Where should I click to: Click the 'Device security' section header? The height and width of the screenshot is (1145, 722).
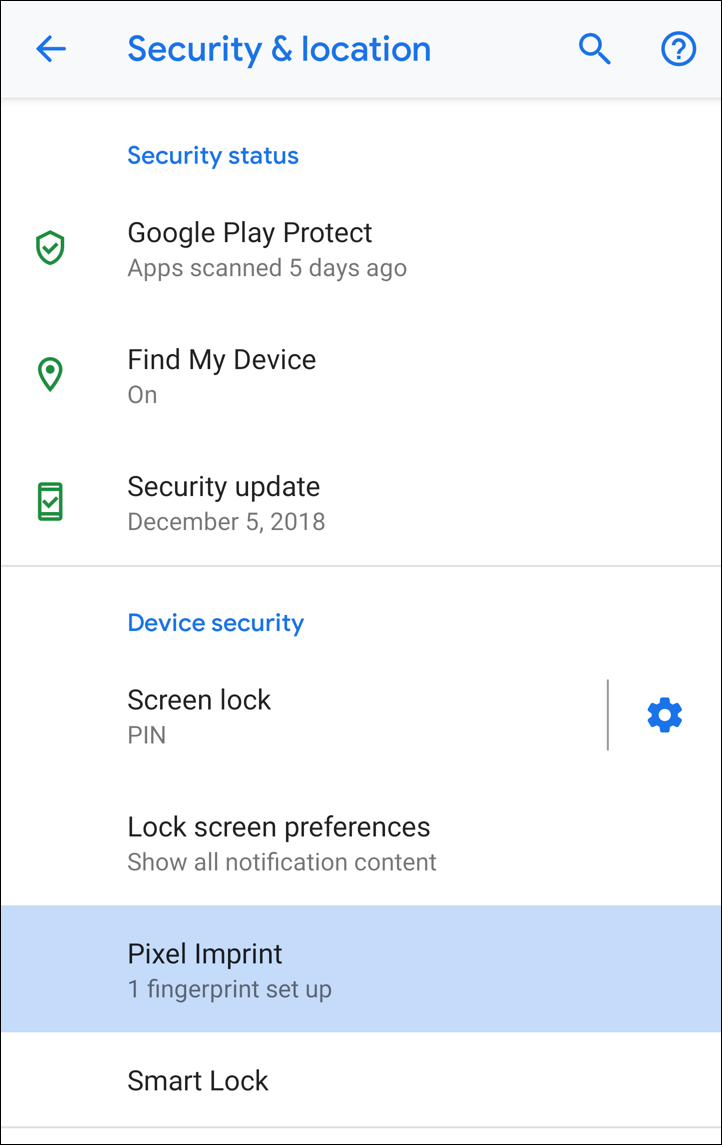[x=216, y=622]
